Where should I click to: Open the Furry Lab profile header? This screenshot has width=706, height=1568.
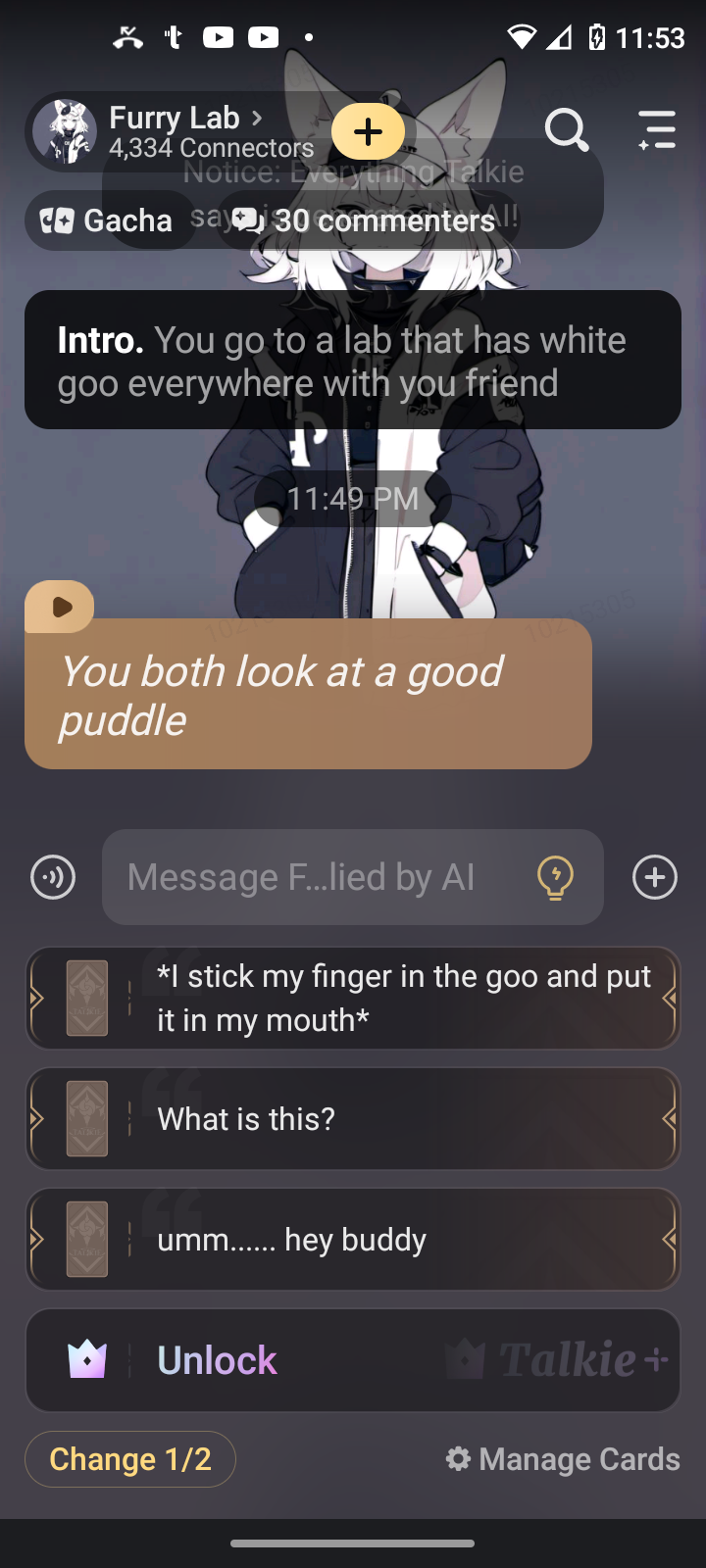pos(176,131)
